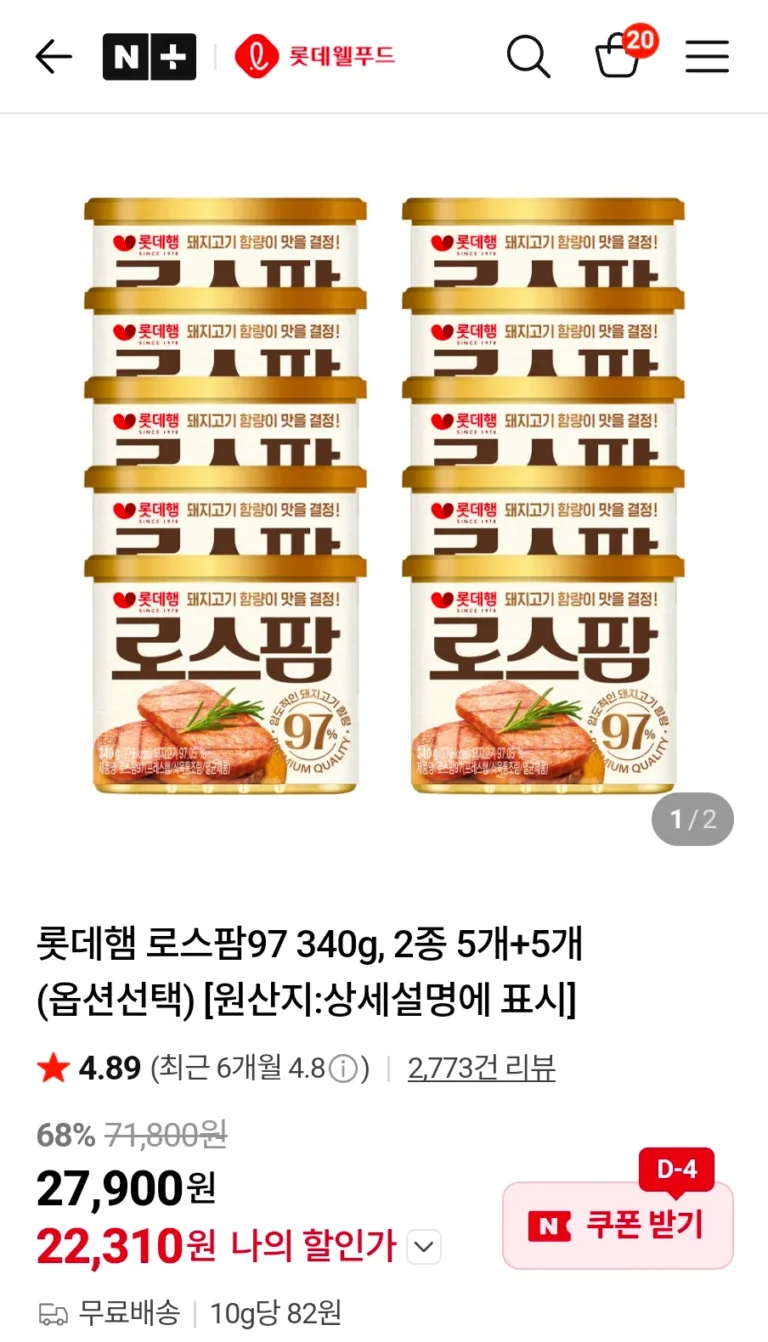The width and height of the screenshot is (768, 1342).
Task: Open the search icon
Action: (x=528, y=57)
